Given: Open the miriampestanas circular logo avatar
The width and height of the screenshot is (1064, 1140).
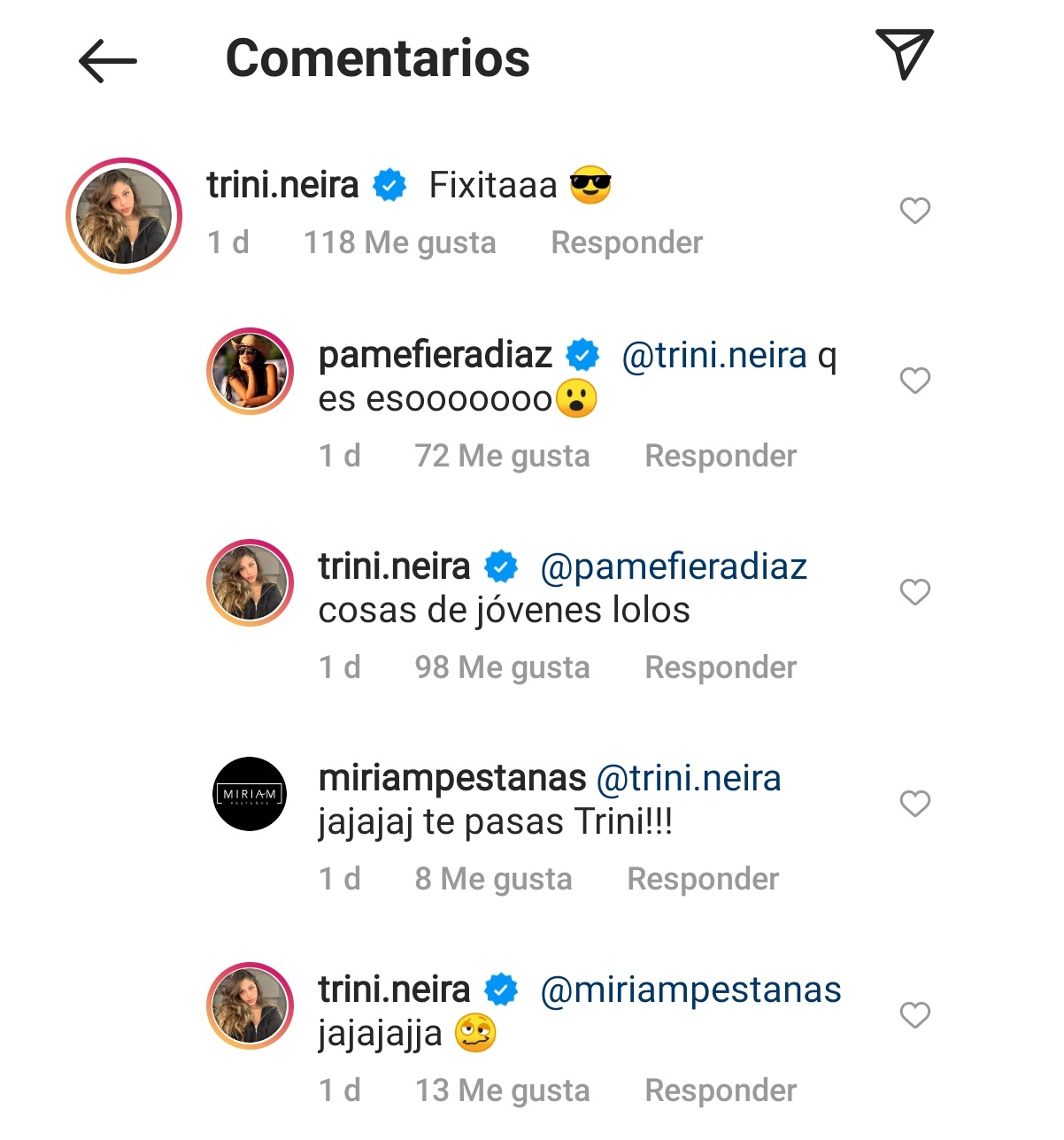Looking at the screenshot, I should [x=250, y=794].
